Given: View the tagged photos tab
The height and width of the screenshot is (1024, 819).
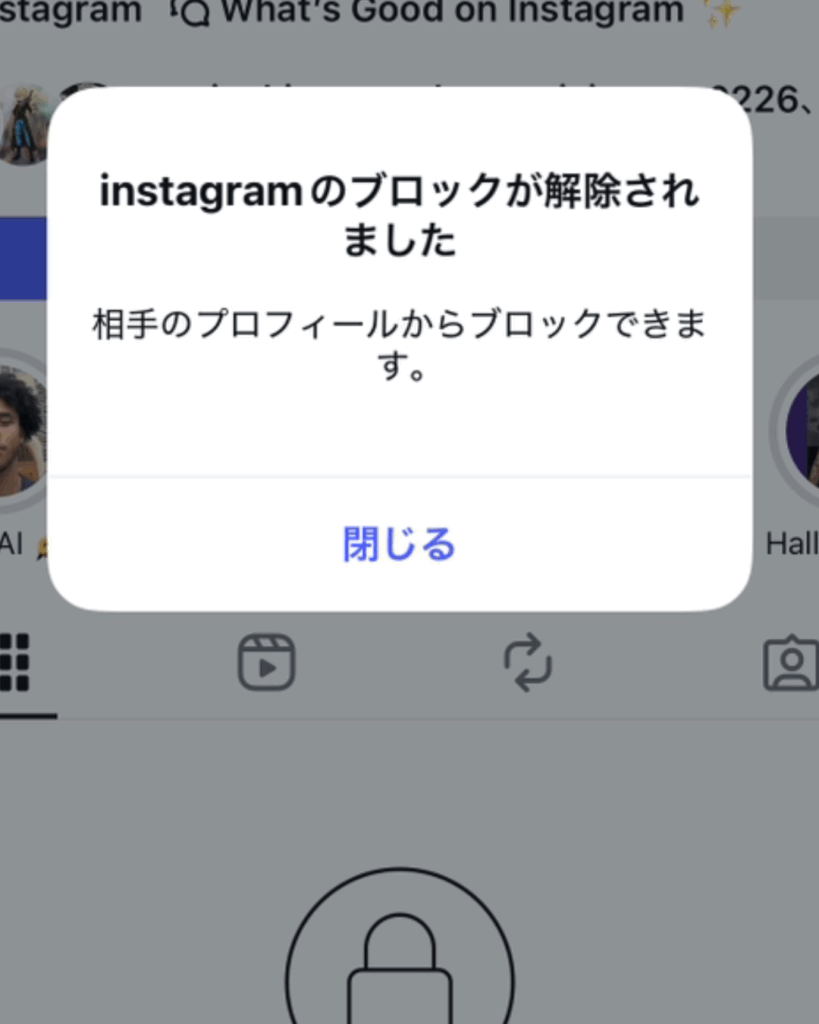Looking at the screenshot, I should pyautogui.click(x=790, y=662).
